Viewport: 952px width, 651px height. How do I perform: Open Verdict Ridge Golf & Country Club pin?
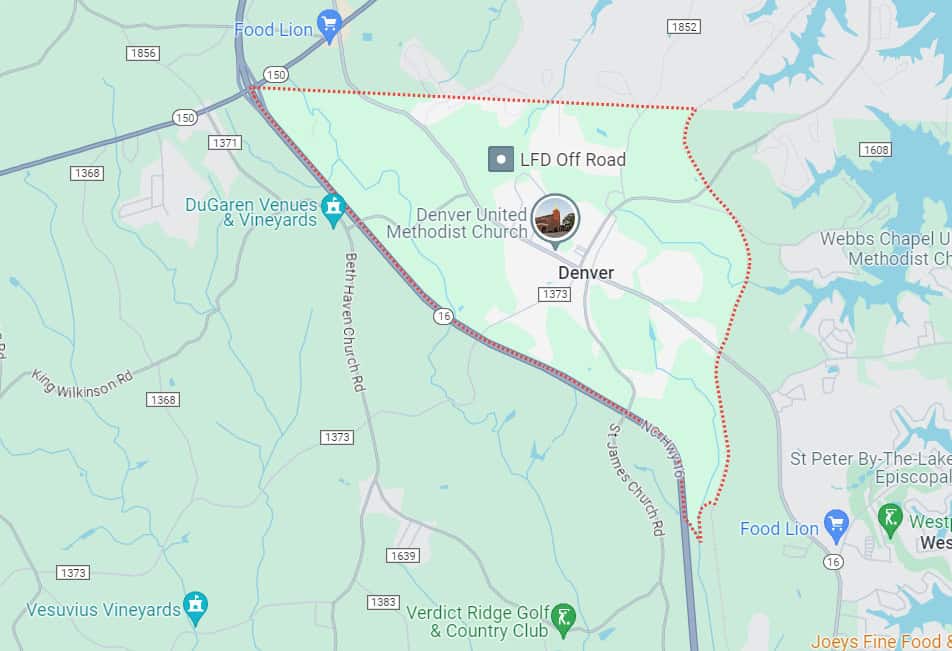coord(565,619)
